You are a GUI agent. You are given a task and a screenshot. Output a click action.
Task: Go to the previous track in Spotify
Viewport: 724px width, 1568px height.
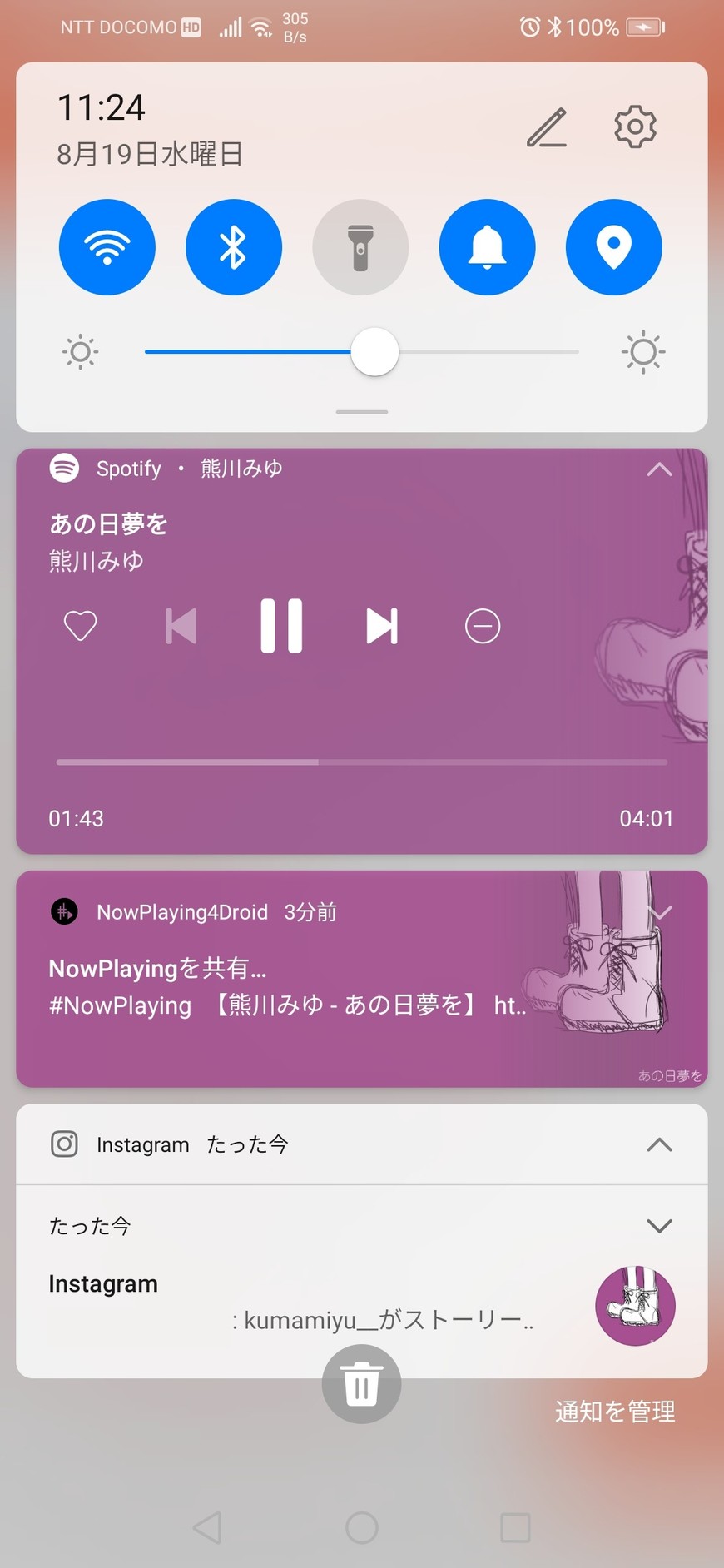pos(181,626)
